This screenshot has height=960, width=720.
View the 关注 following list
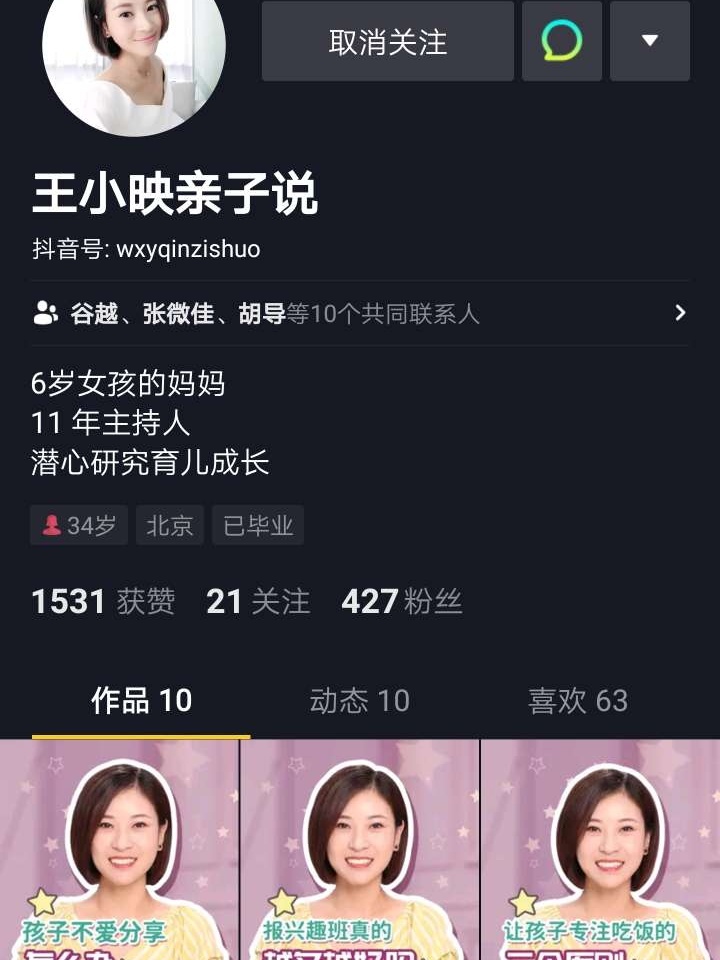[x=258, y=601]
